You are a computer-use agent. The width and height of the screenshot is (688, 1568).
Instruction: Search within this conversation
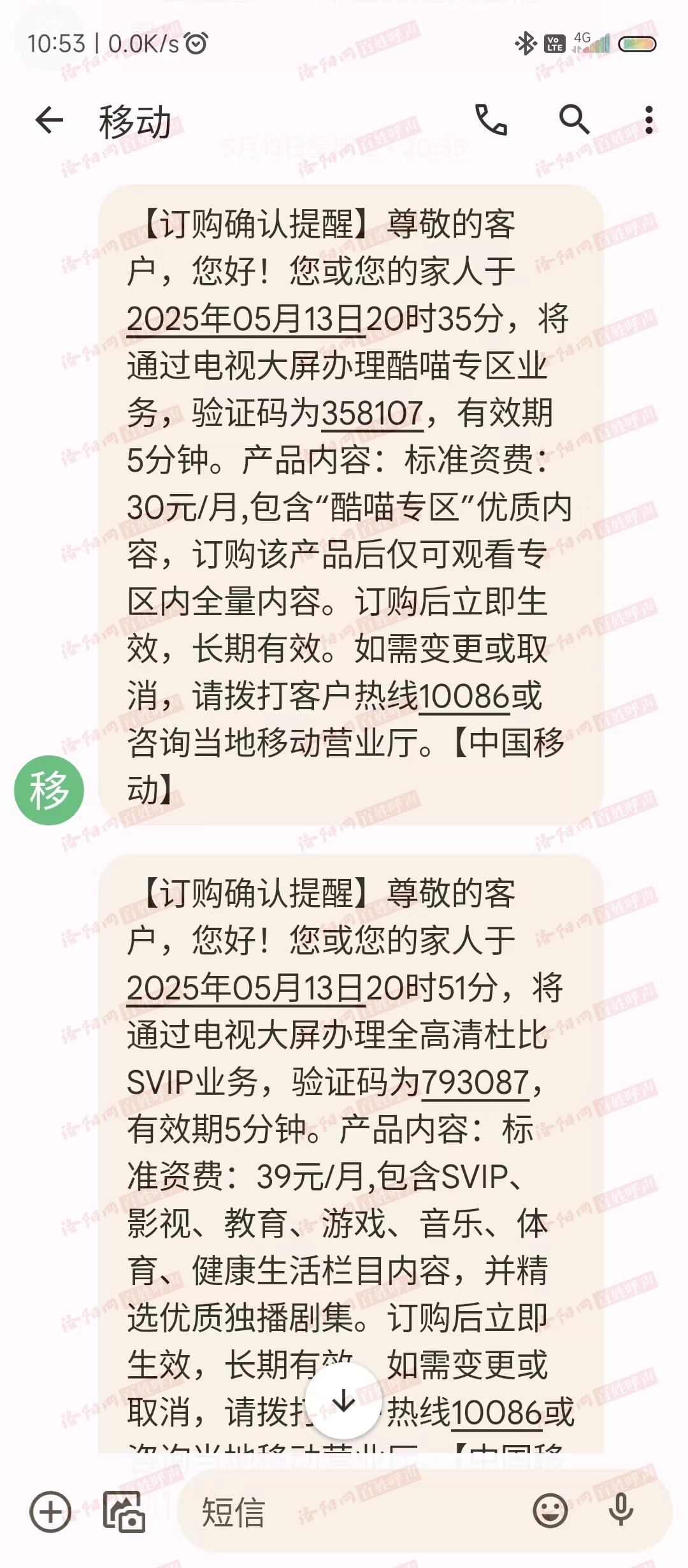574,120
